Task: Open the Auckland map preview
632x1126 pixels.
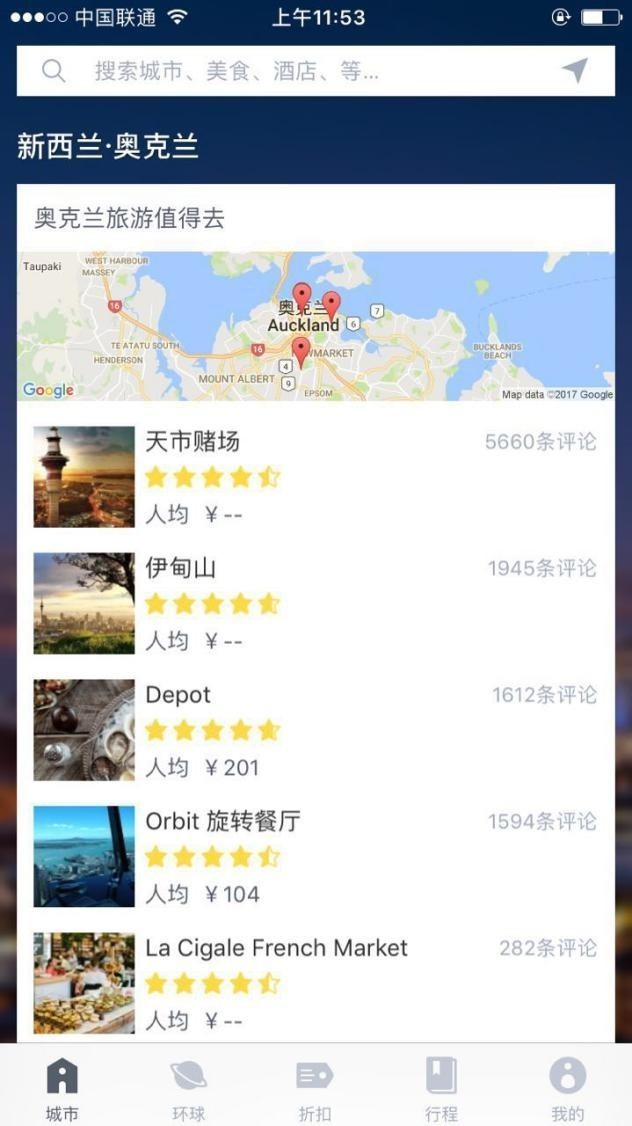Action: (316, 326)
